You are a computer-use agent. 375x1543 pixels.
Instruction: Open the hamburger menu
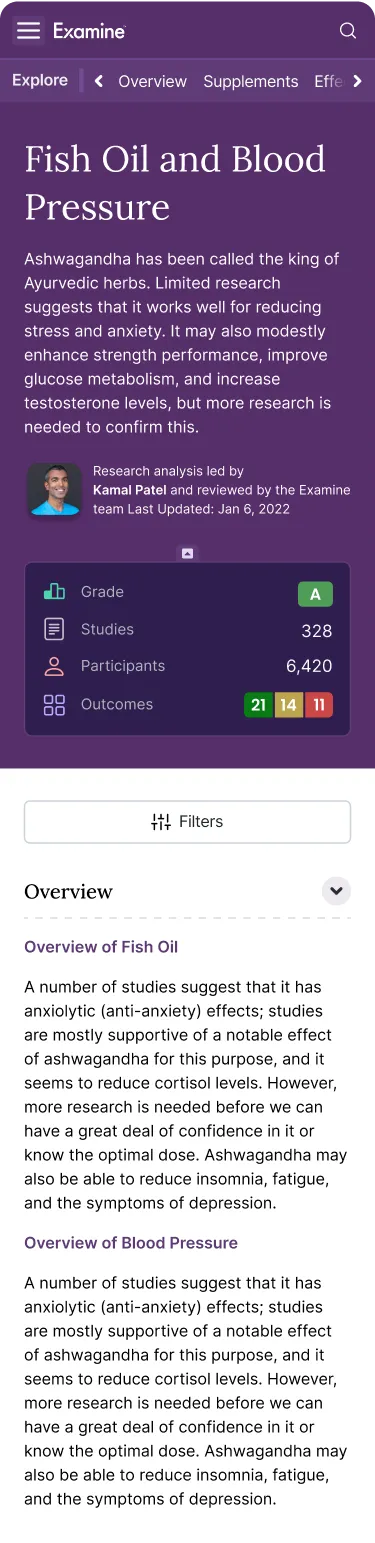[29, 31]
